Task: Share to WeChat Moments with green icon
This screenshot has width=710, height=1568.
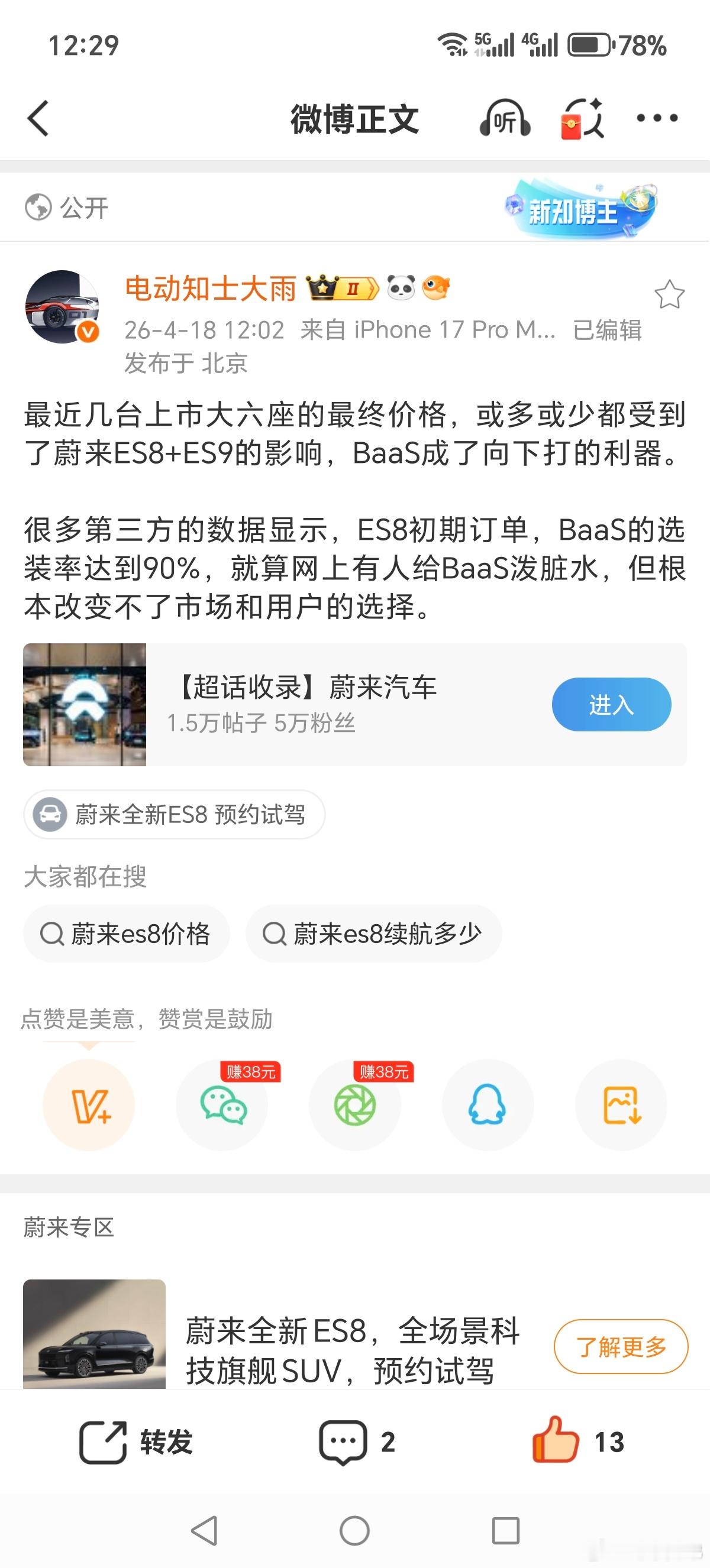Action: pyautogui.click(x=355, y=1106)
